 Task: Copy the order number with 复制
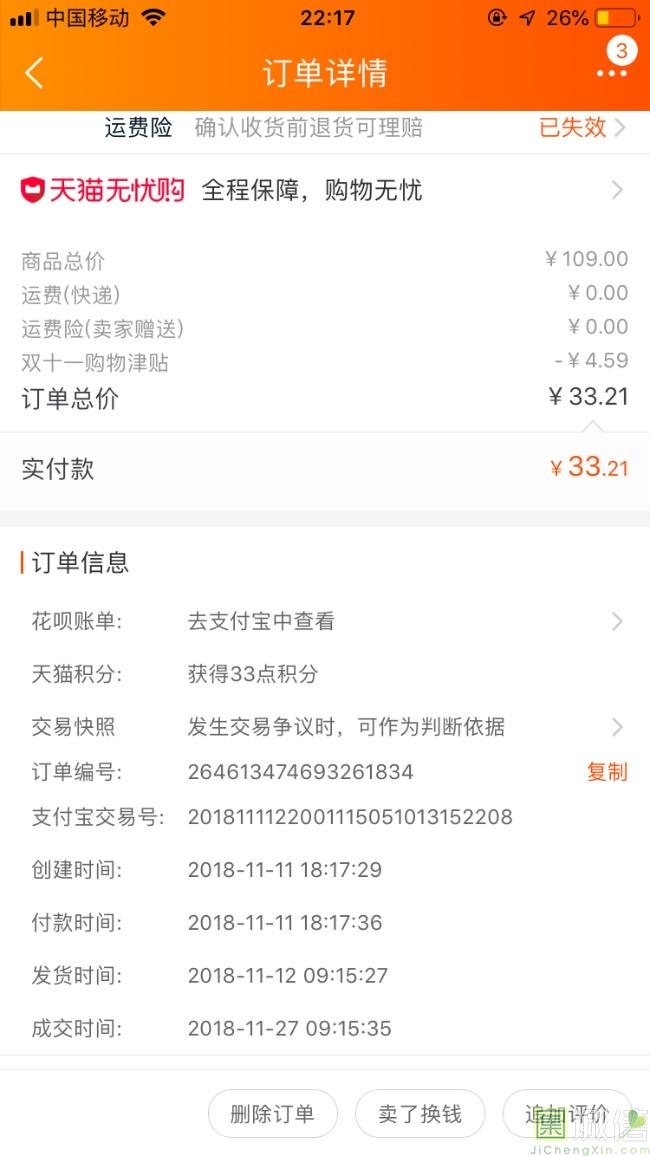607,772
